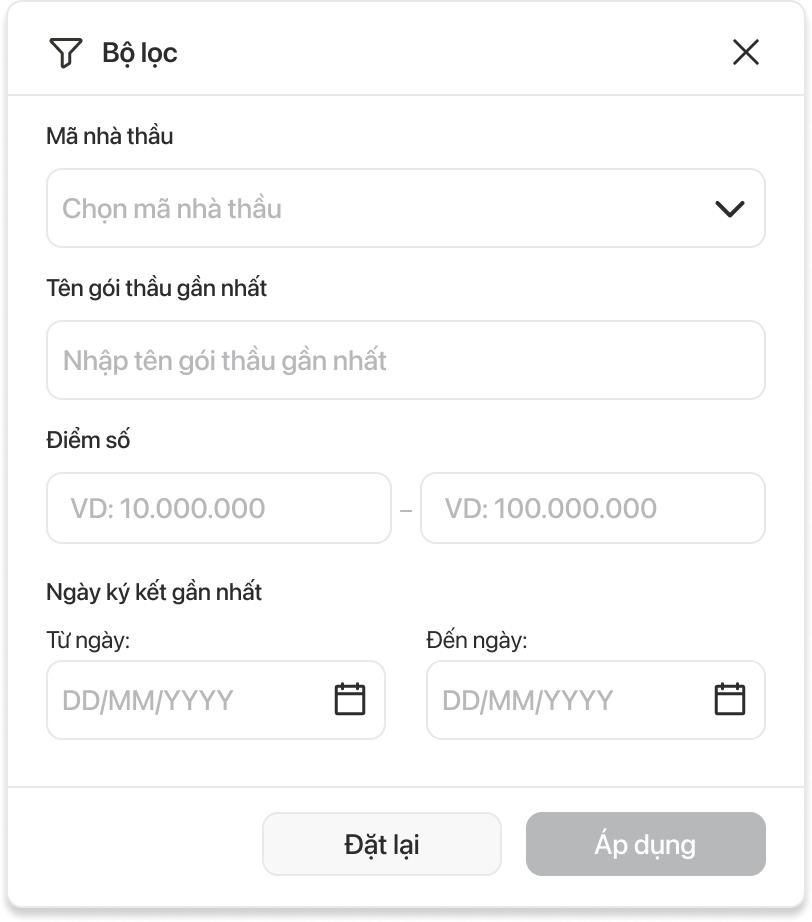Tap the maximum Điểm số field VD: 100.000.000
Viewport: 812px width, 922px height.
[x=592, y=508]
